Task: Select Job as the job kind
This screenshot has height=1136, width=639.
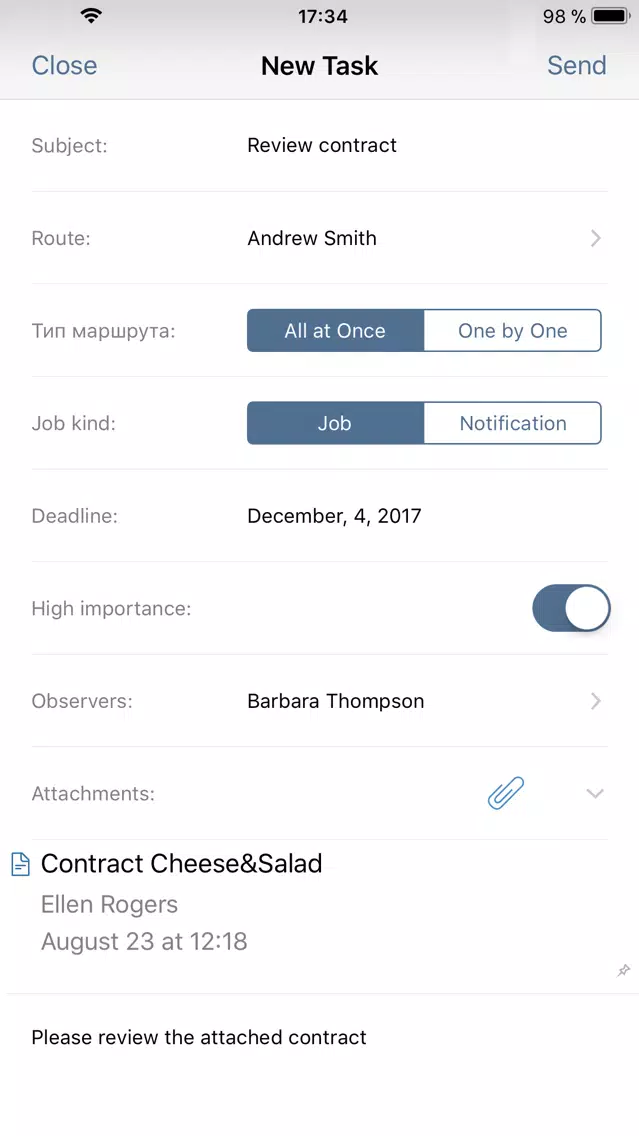Action: (x=335, y=423)
